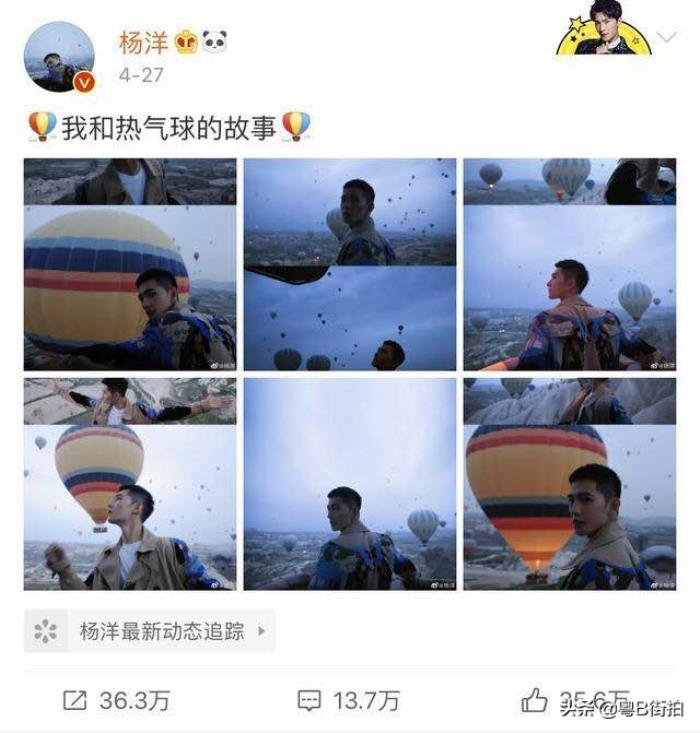Like this post with the thumbs-up

536,700
